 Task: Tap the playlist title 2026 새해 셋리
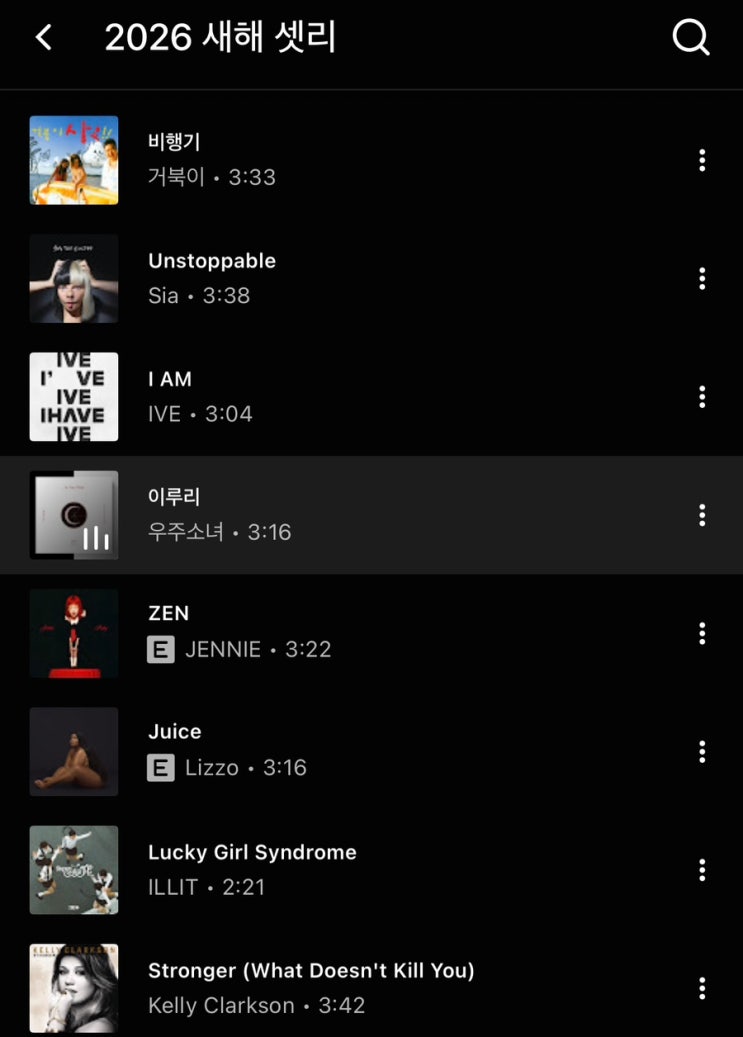[x=221, y=36]
